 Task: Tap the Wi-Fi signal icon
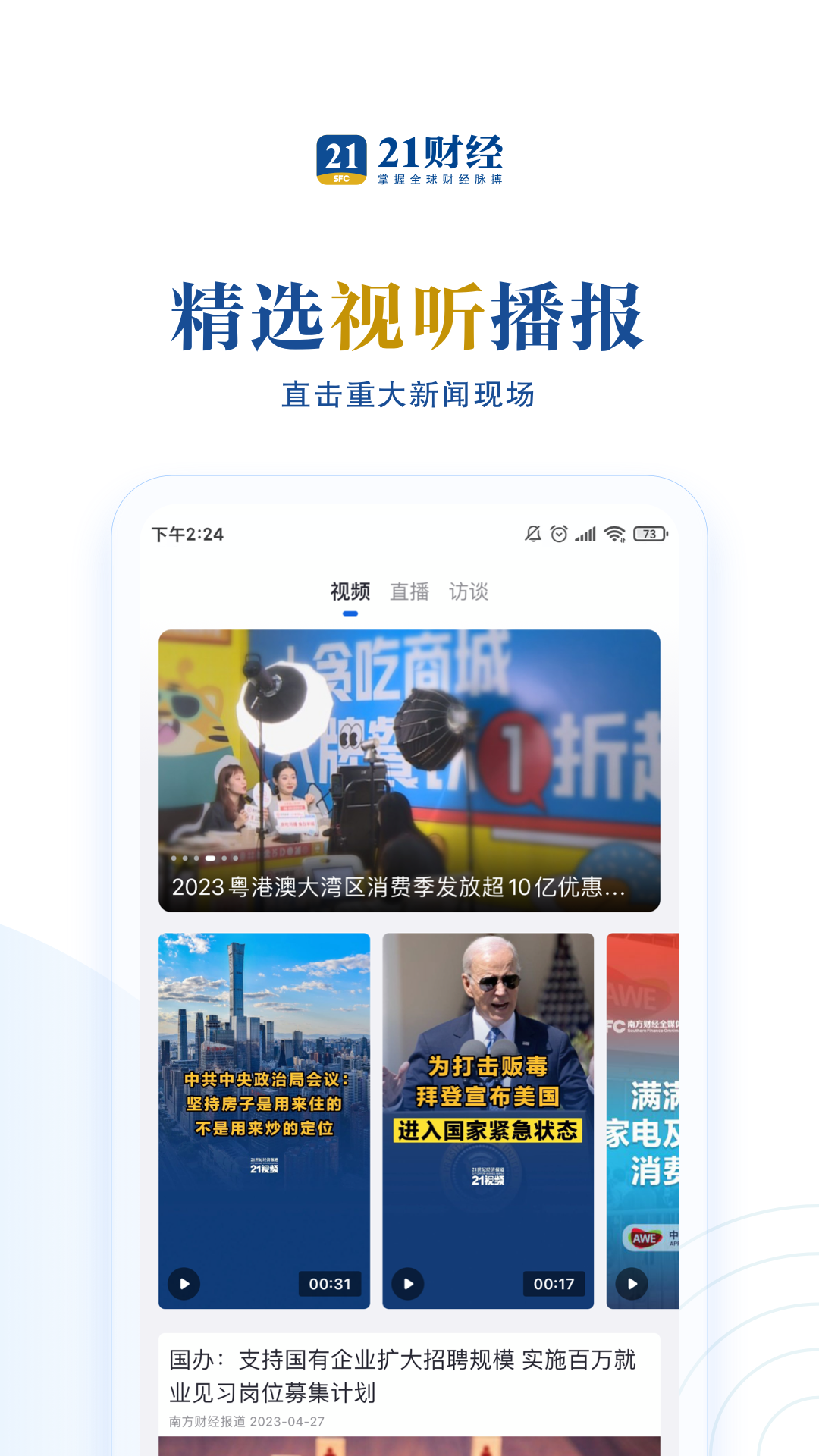(x=616, y=535)
